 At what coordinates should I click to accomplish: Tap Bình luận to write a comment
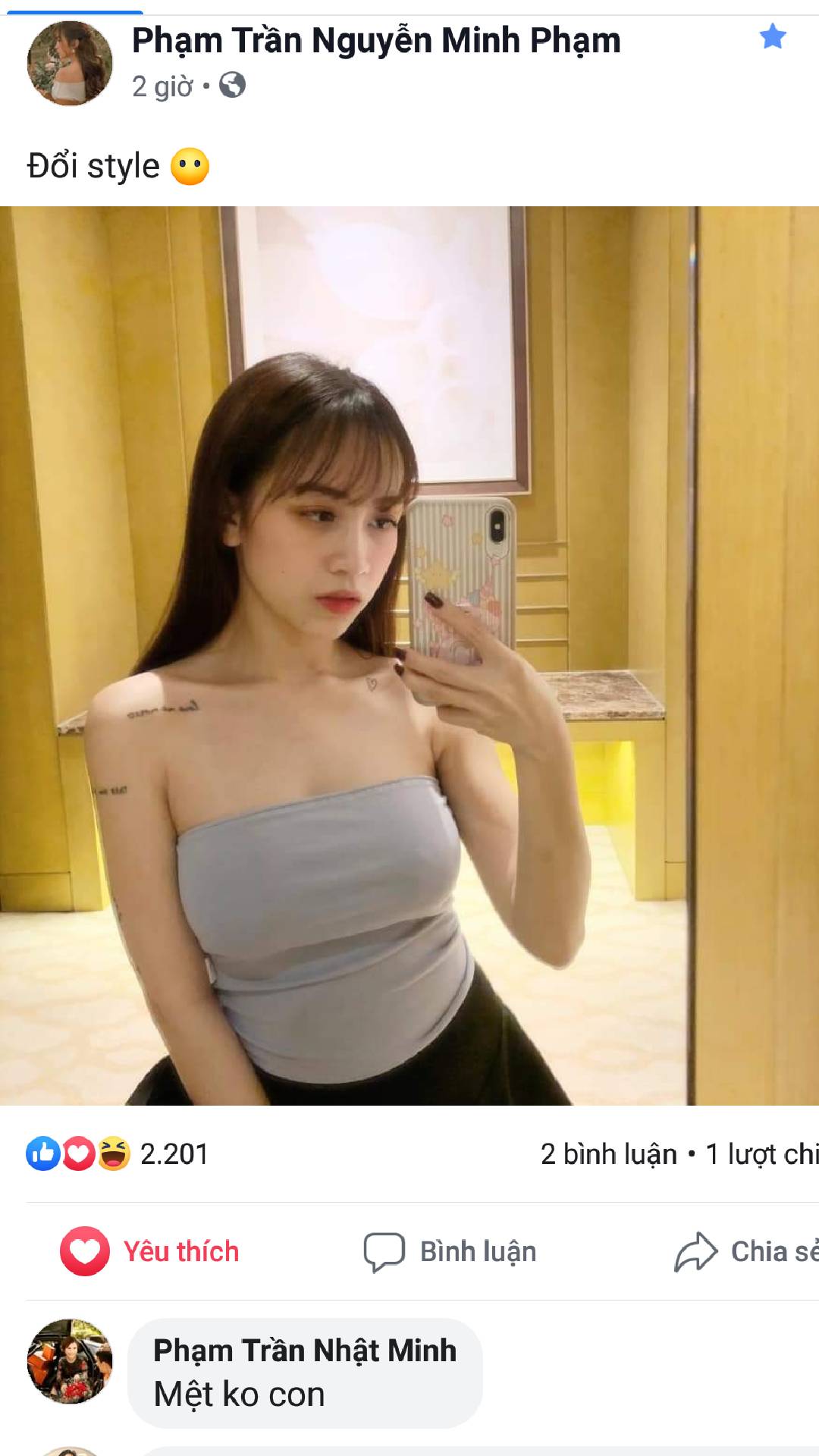click(x=450, y=1251)
